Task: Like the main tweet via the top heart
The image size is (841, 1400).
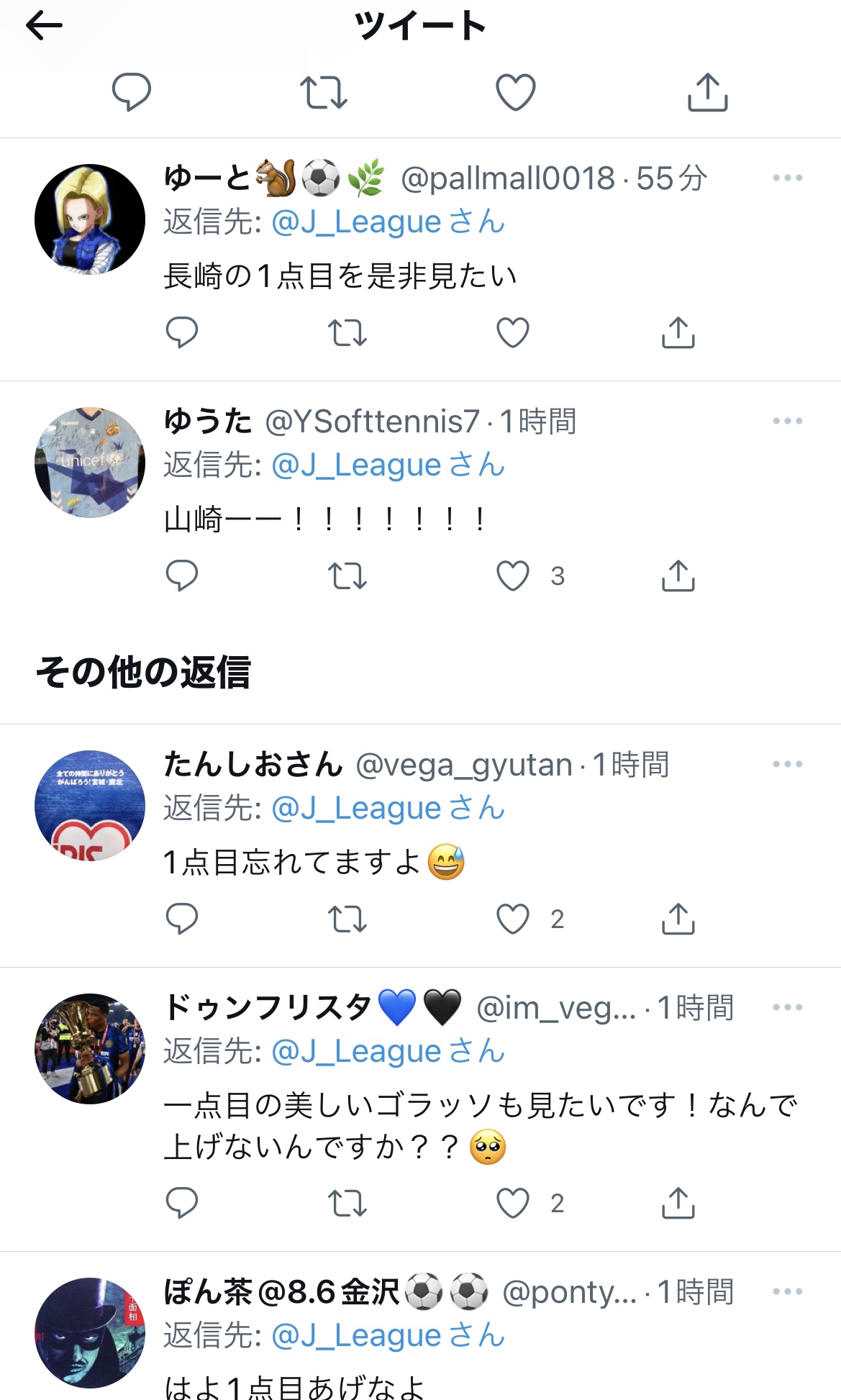Action: 516,93
